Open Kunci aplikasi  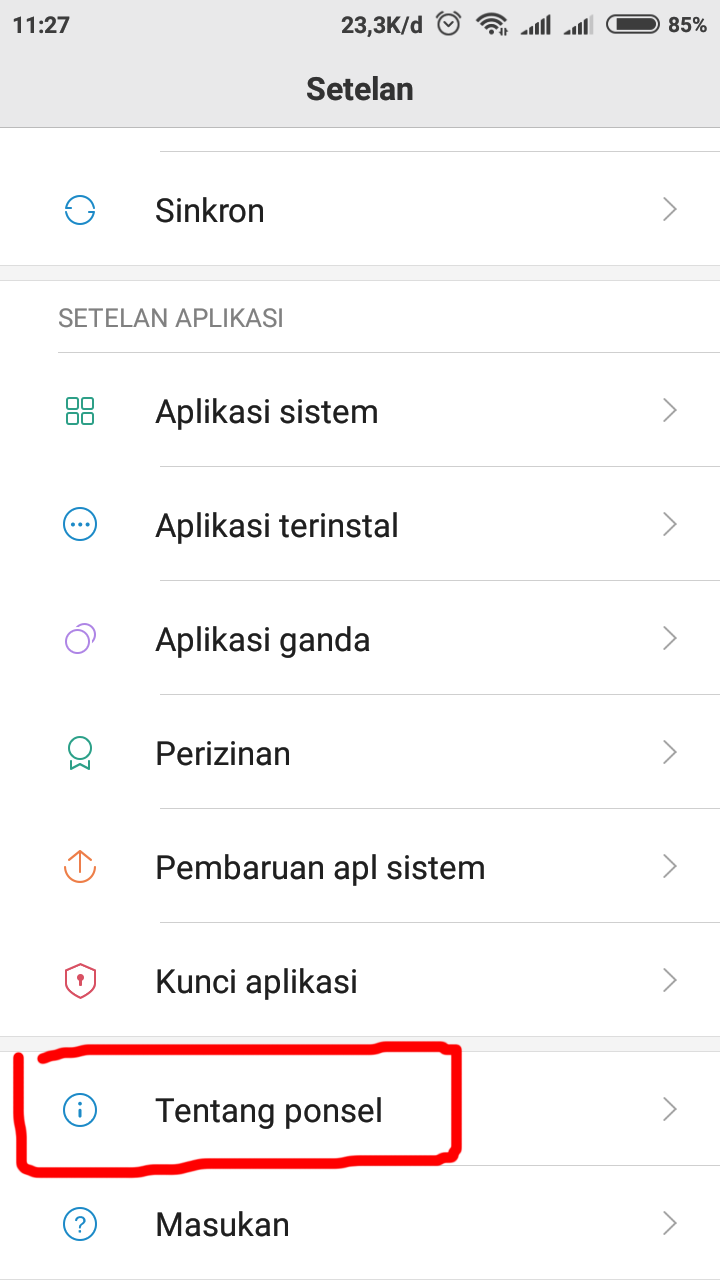360,981
